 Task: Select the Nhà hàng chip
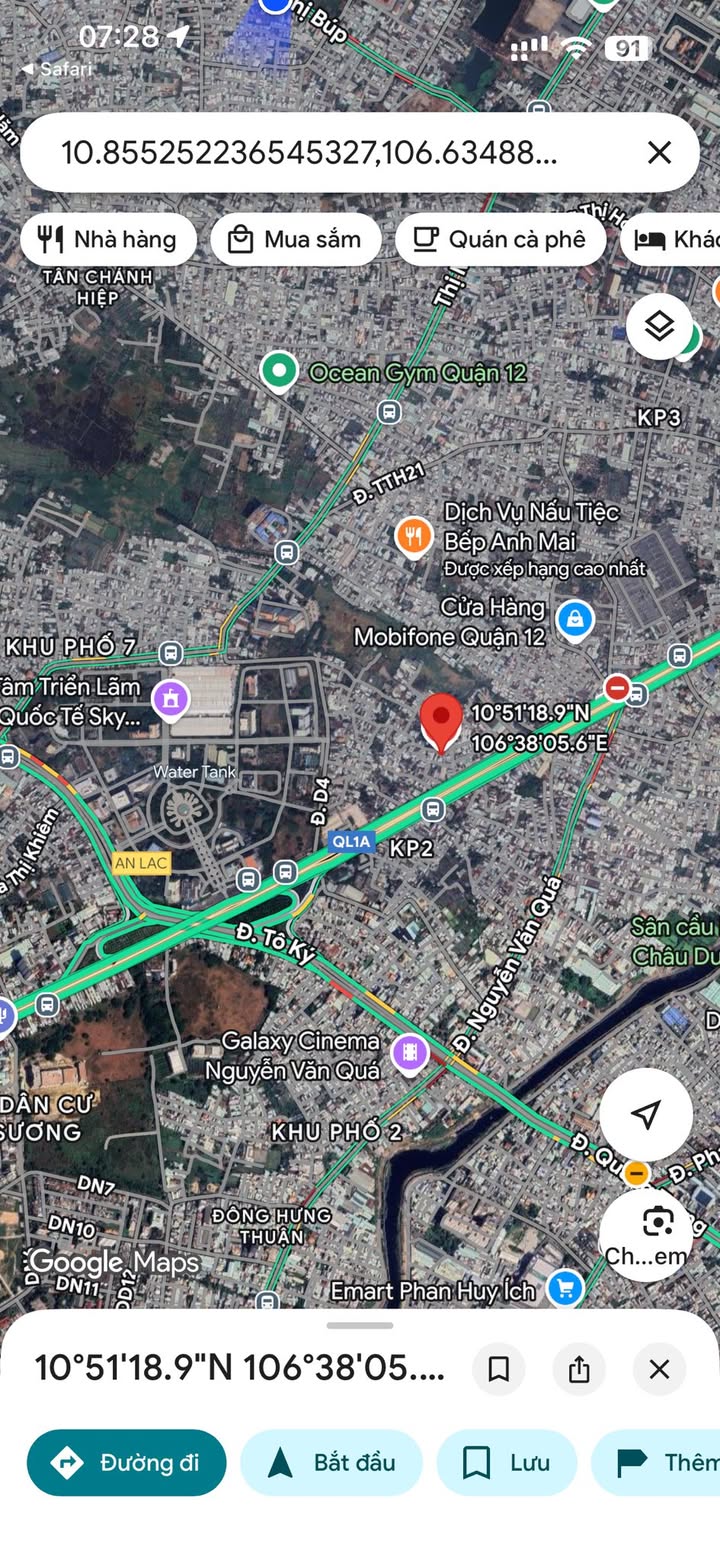tap(108, 239)
